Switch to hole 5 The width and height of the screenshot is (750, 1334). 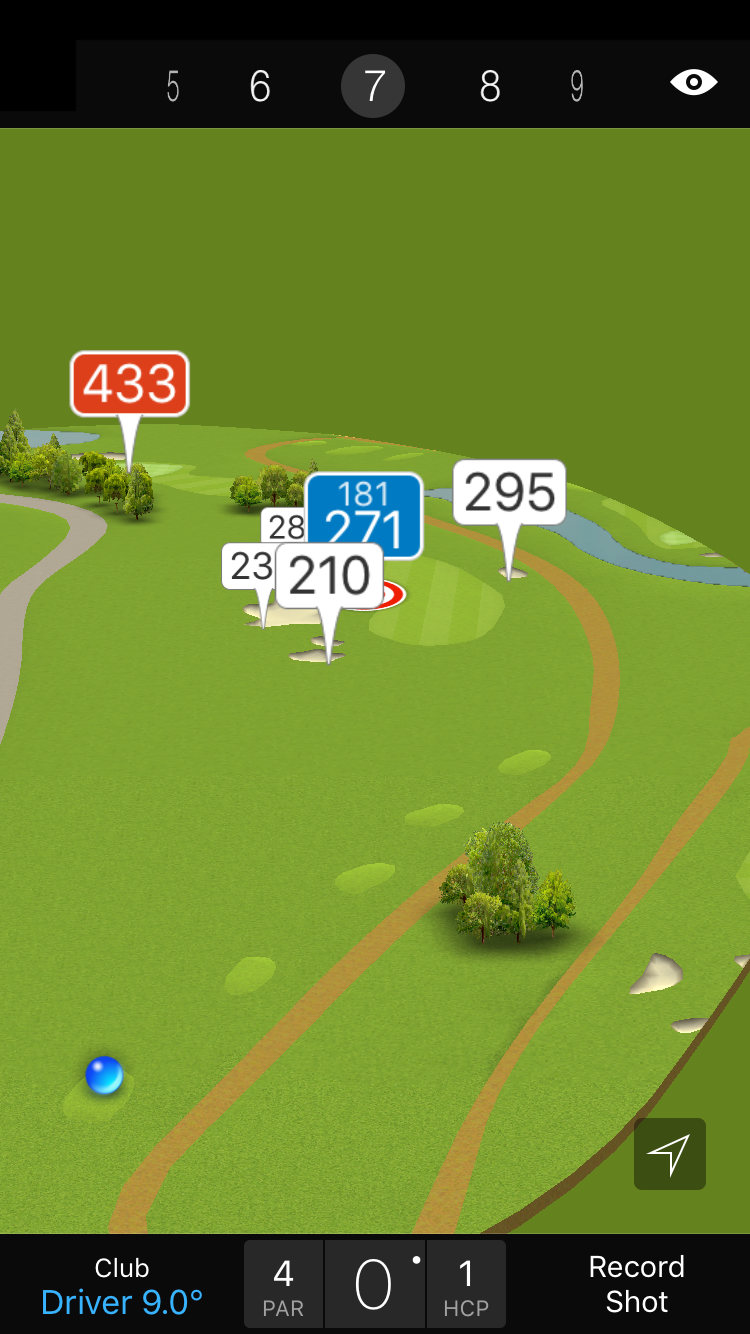(173, 87)
